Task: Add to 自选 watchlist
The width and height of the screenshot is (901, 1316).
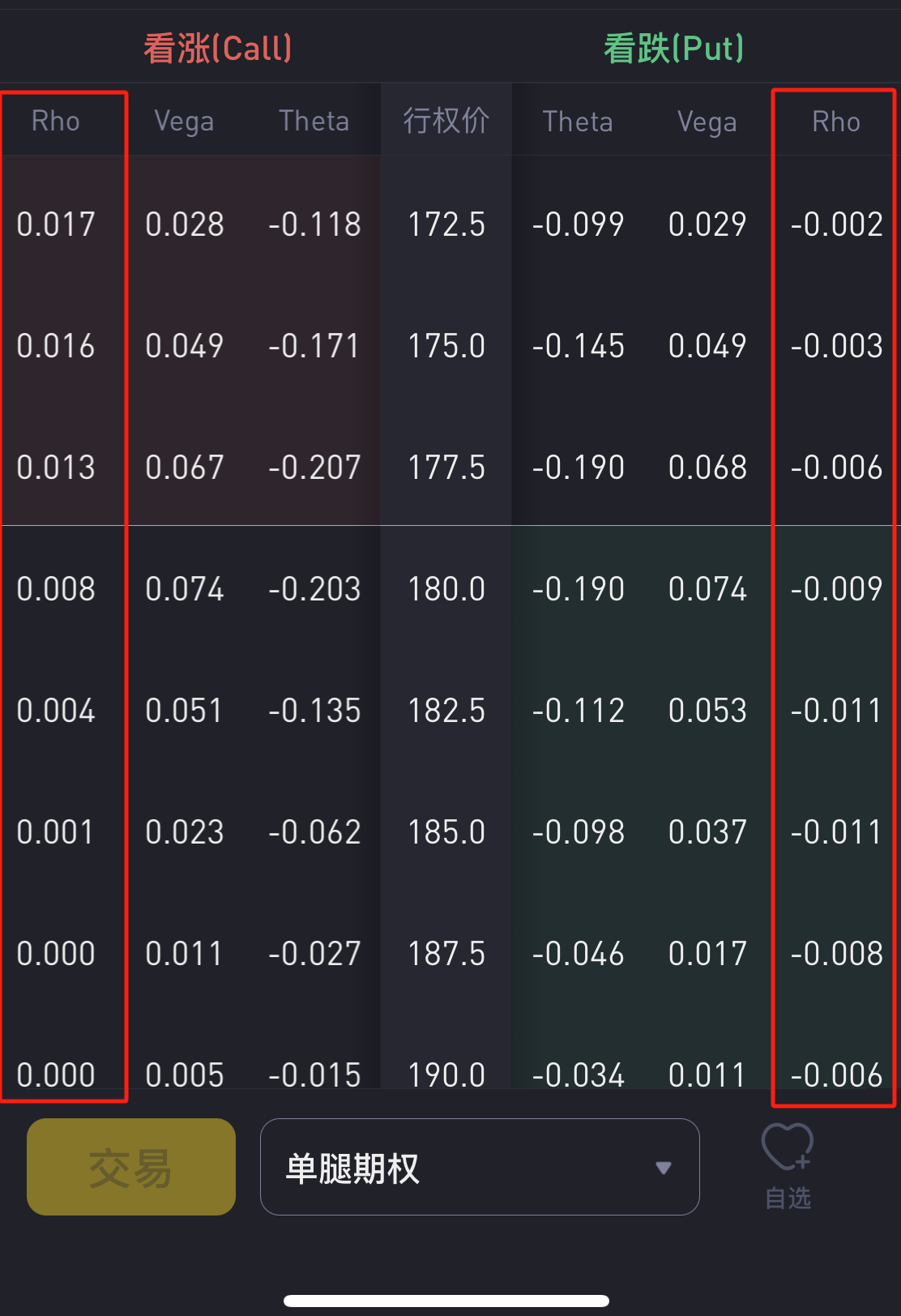Action: point(788,1165)
